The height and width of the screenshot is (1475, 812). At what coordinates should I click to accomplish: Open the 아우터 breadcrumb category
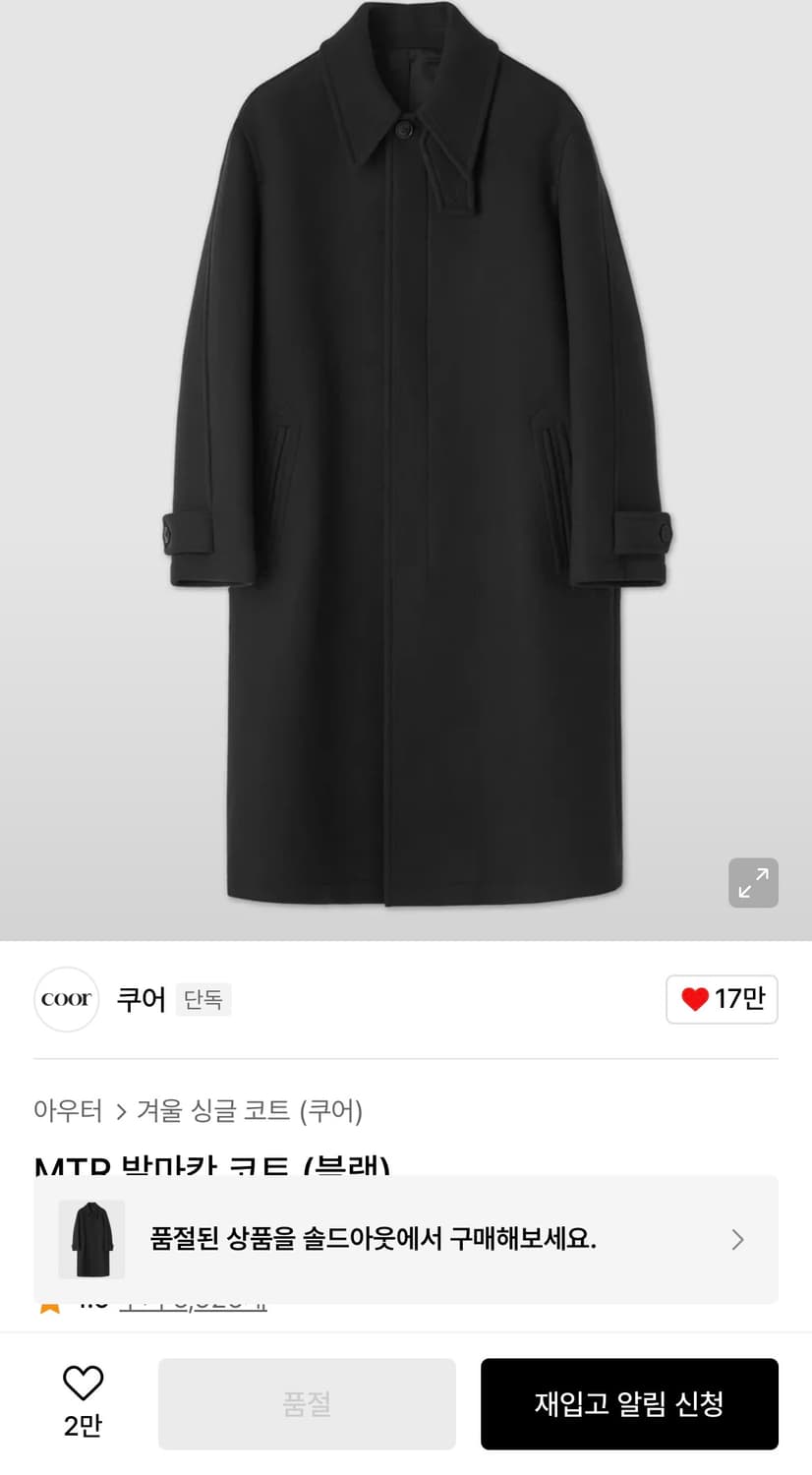(x=70, y=1111)
